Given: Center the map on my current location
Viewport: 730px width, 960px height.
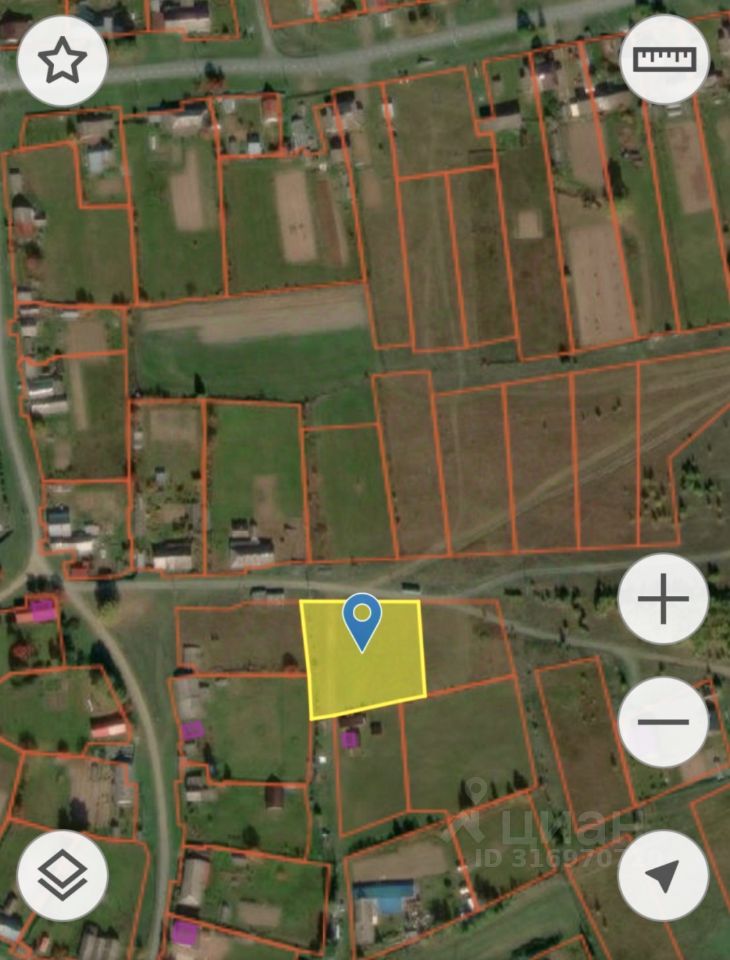Looking at the screenshot, I should pyautogui.click(x=663, y=876).
